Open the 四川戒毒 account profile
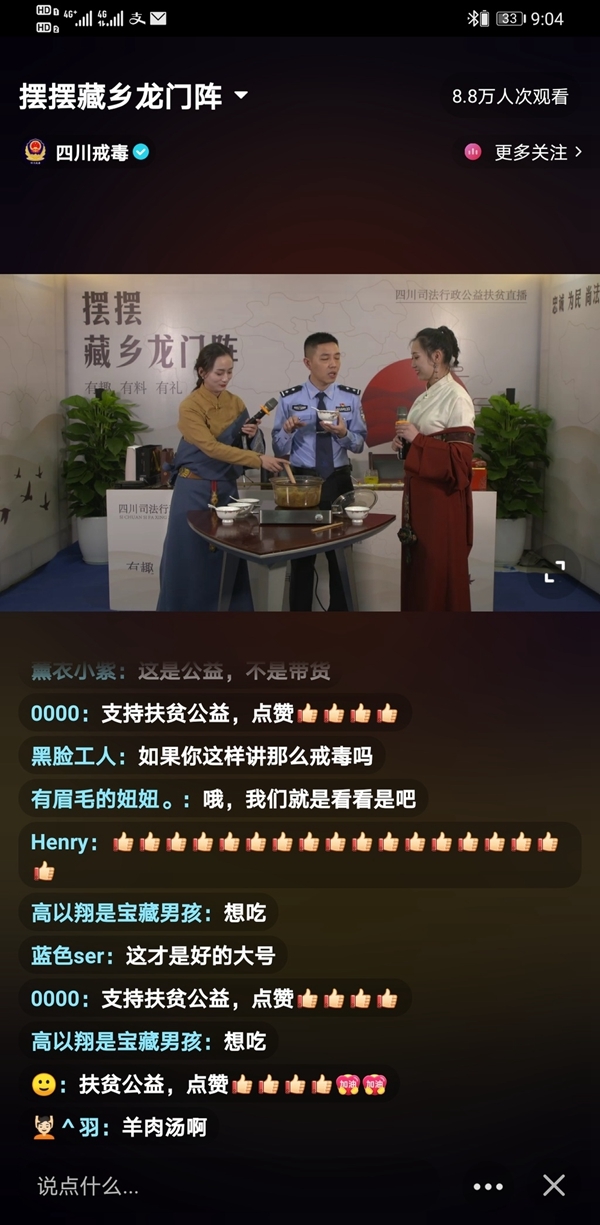The width and height of the screenshot is (600, 1225). tap(90, 153)
